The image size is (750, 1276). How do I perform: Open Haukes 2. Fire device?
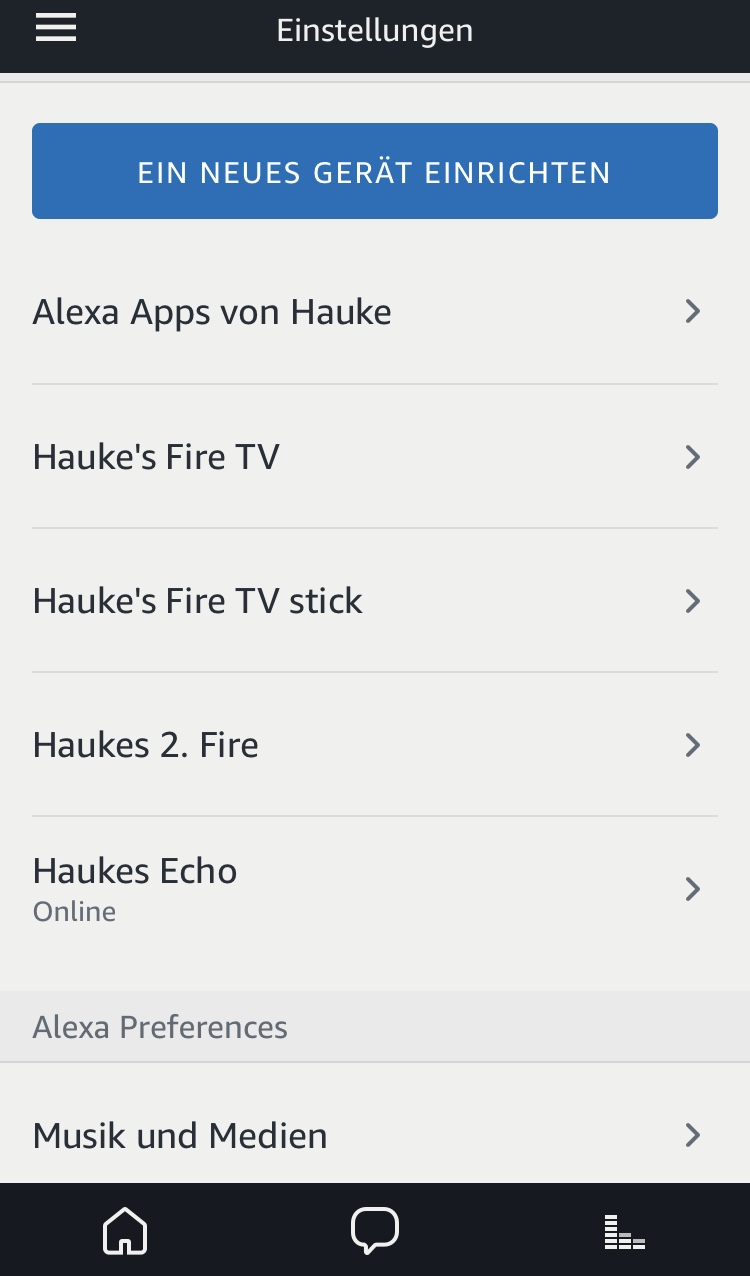click(375, 745)
